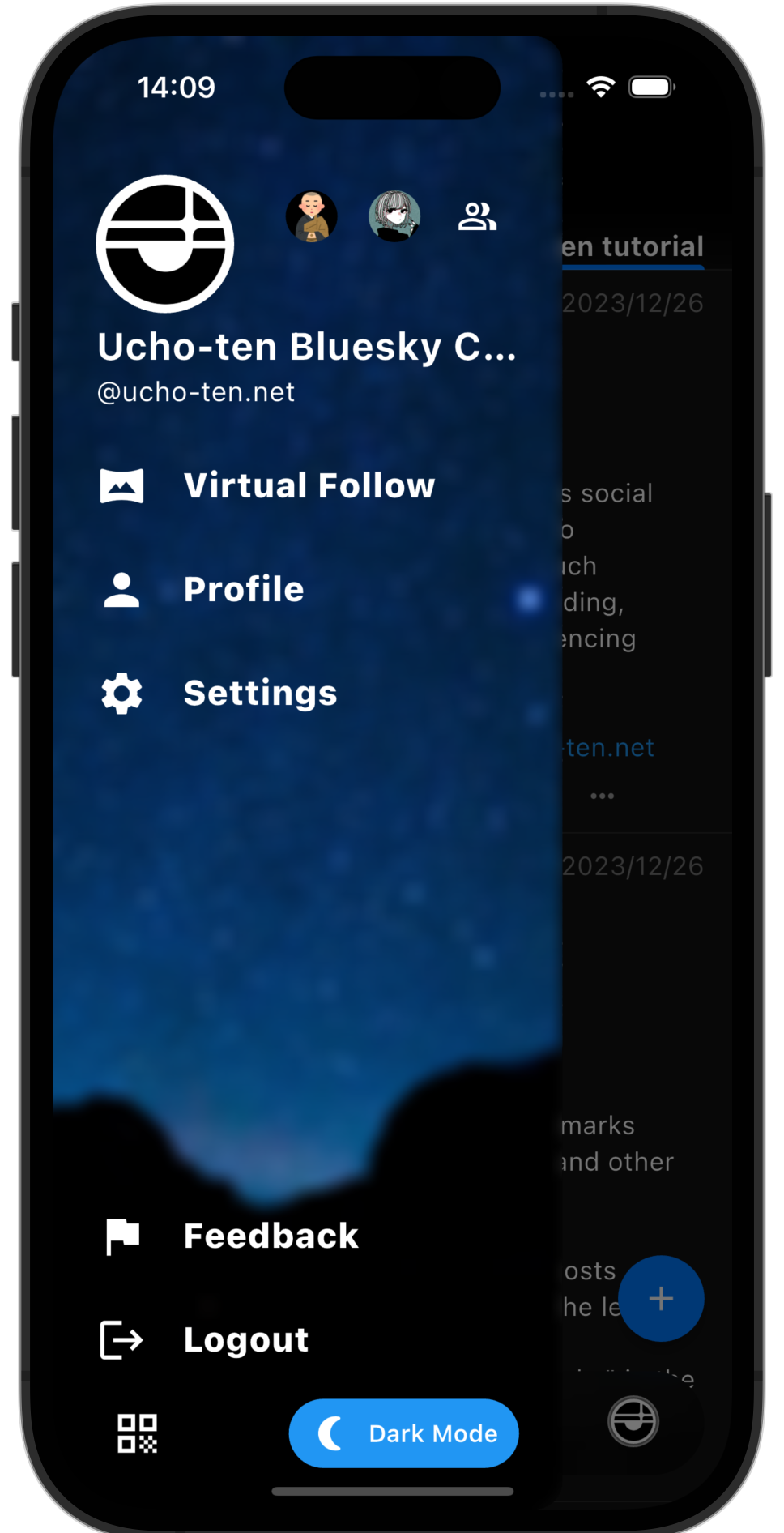The image size is (784, 1533).
Task: Open the manage accounts people icon
Action: tap(477, 216)
